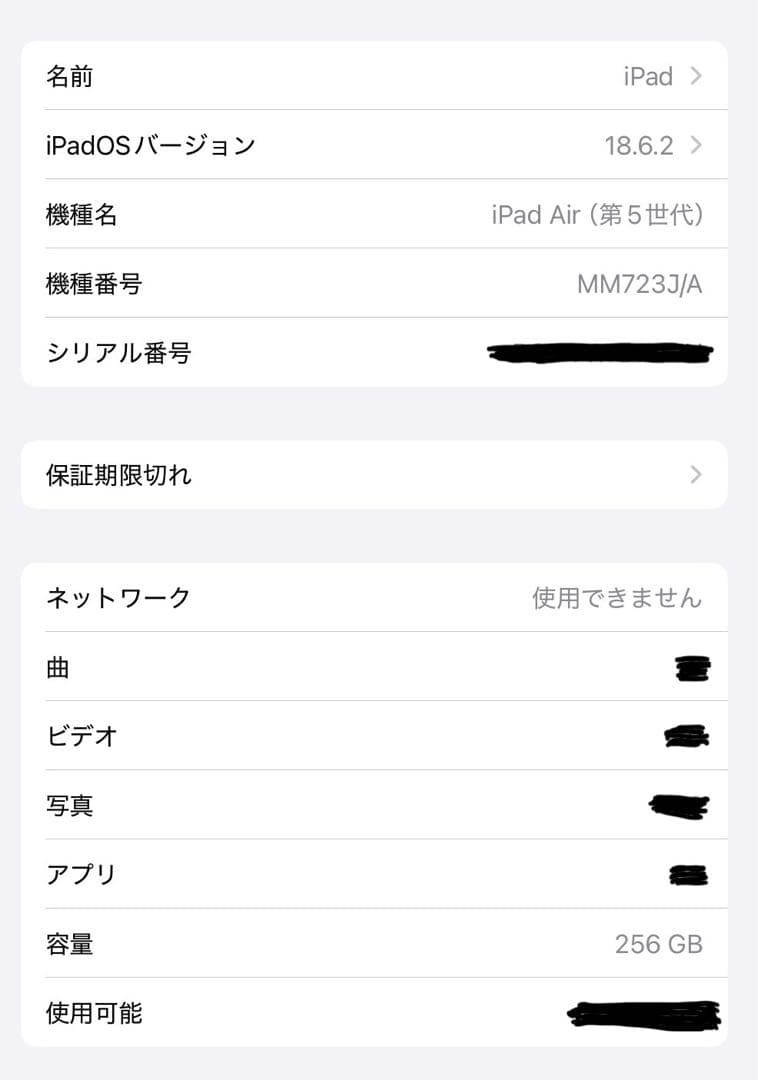Tap the chevron beside 18.6.2
Viewport: 758px width, 1080px height.
[x=696, y=145]
